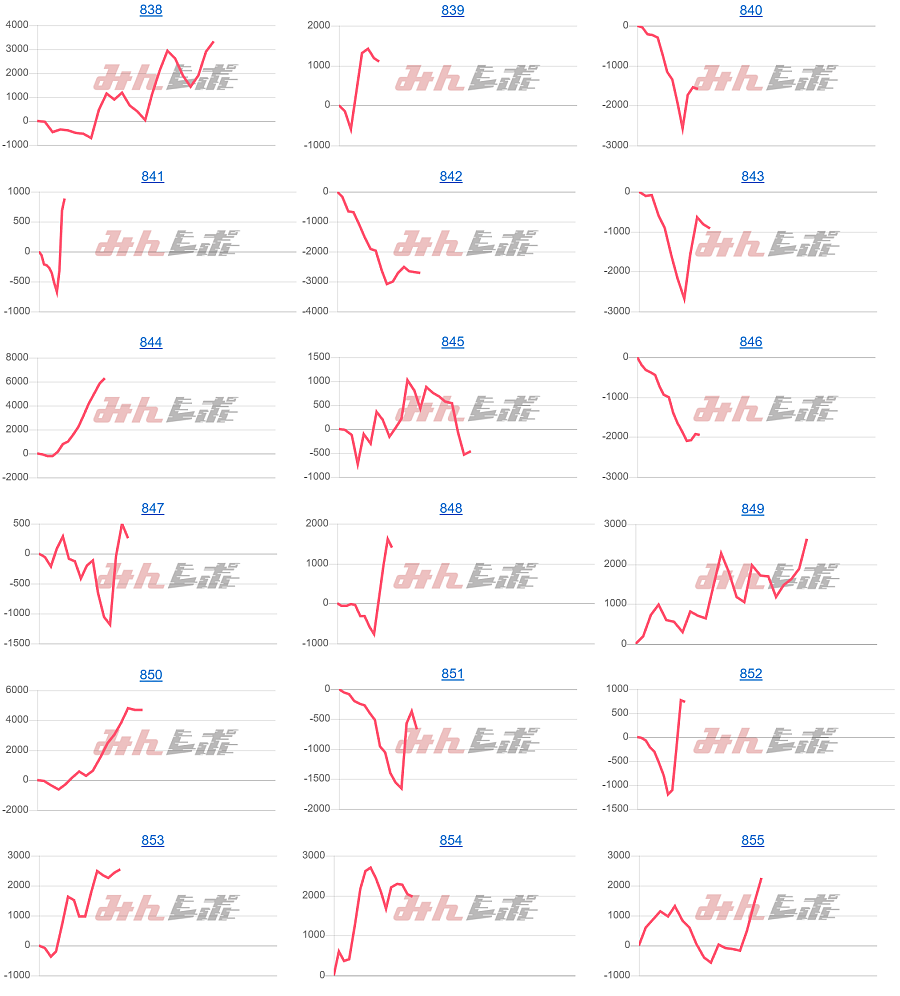Open link number 844

pyautogui.click(x=151, y=342)
